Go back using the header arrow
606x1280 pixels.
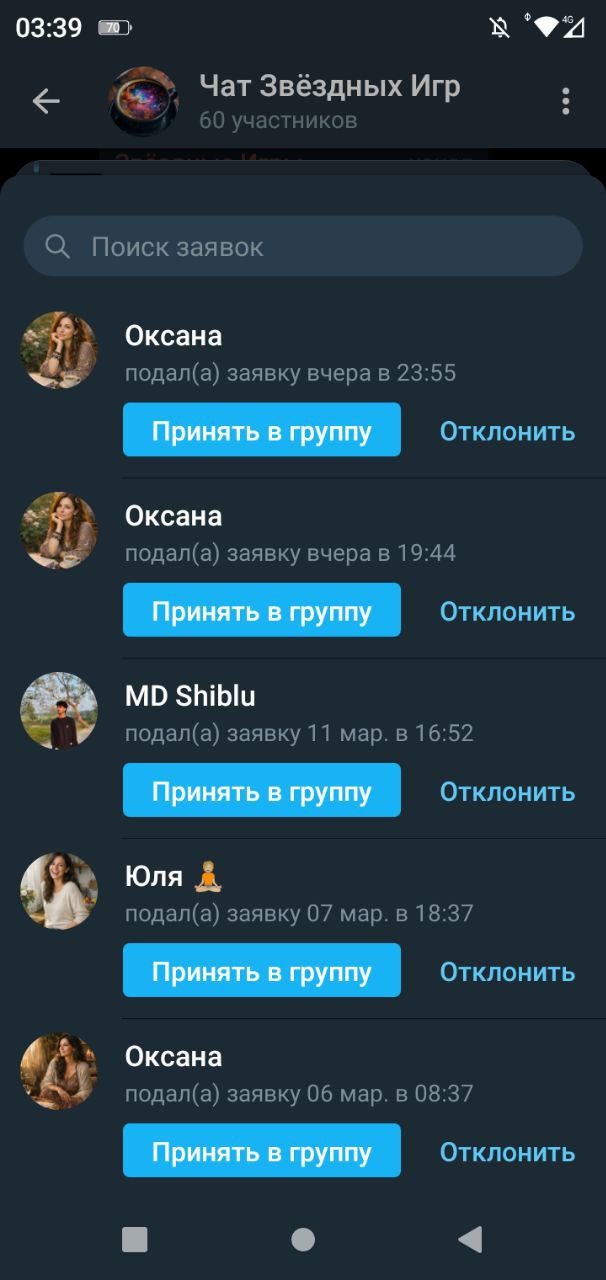46,101
